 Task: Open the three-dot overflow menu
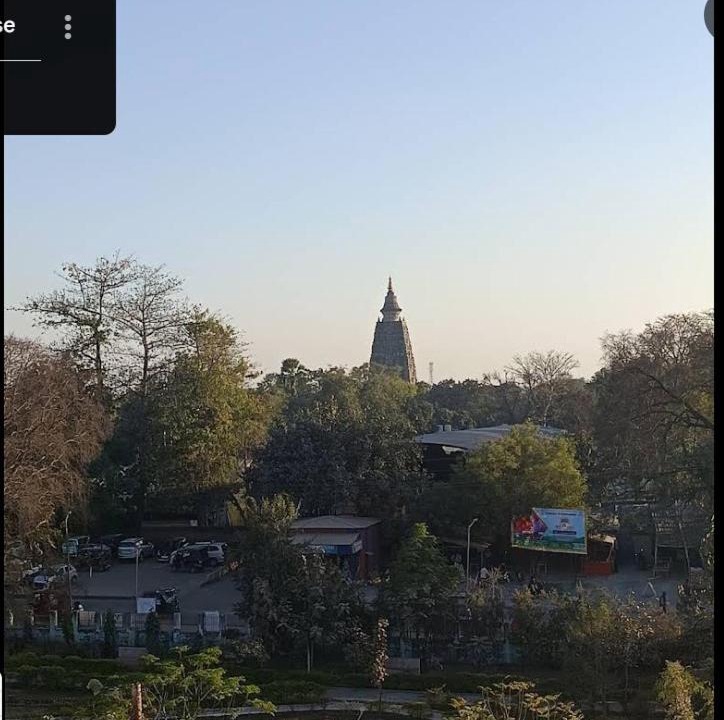coord(68,27)
